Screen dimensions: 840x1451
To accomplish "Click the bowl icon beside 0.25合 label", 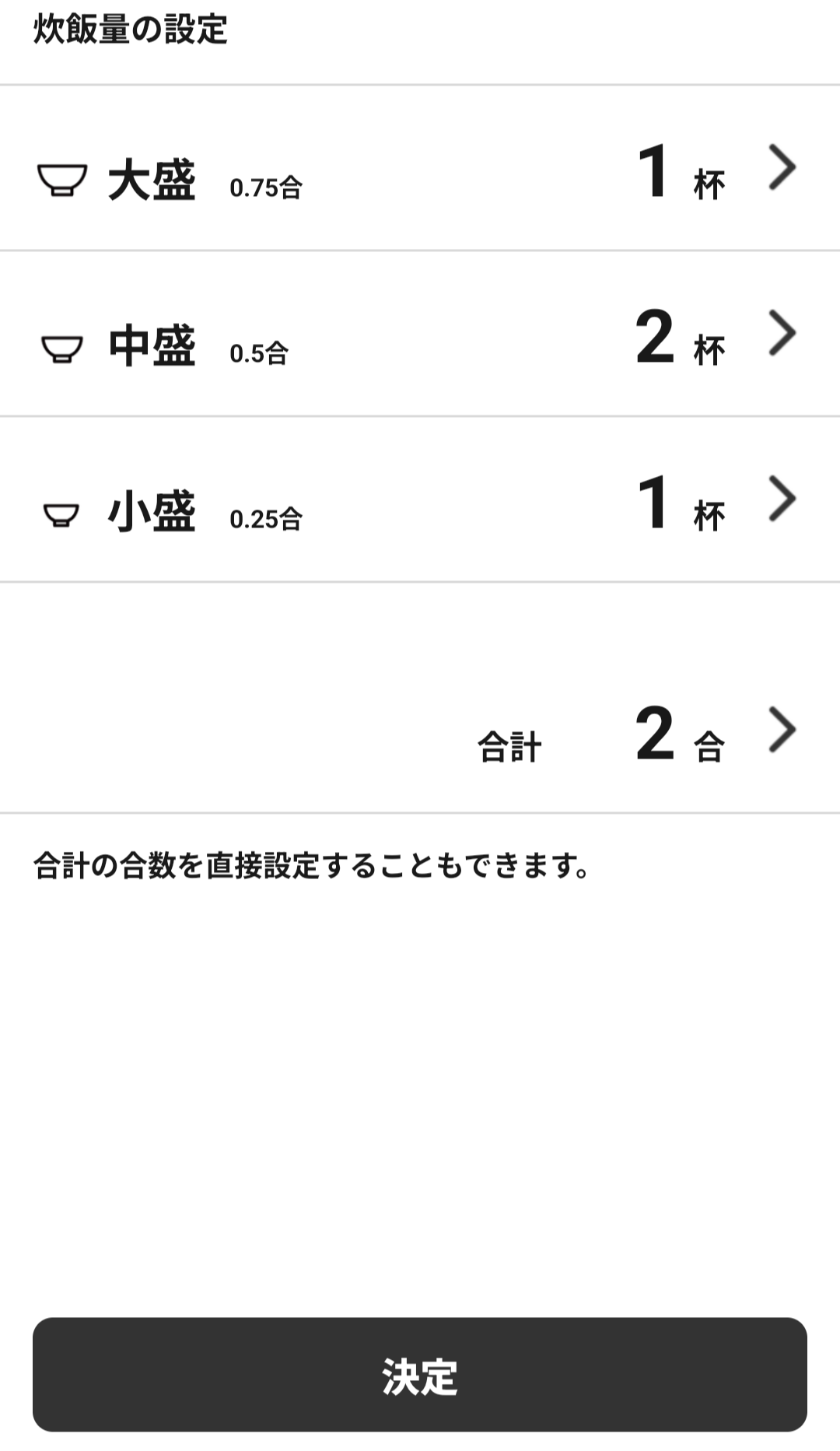I will (62, 515).
